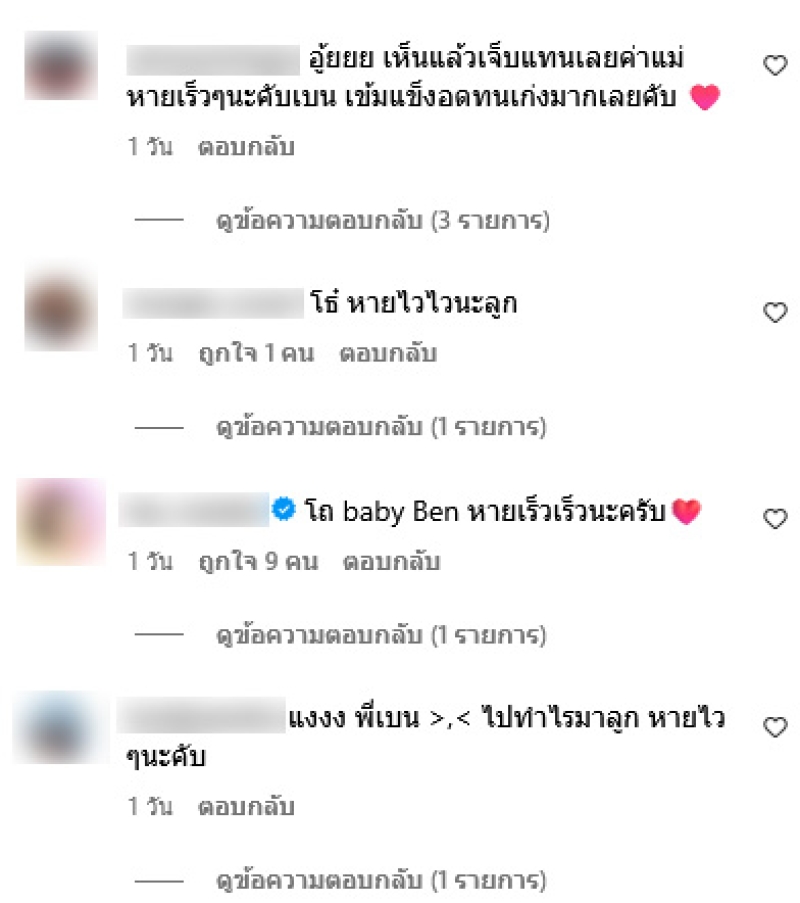Like the แงงง พี่เบน comment
This screenshot has width=800, height=903.
point(775,727)
